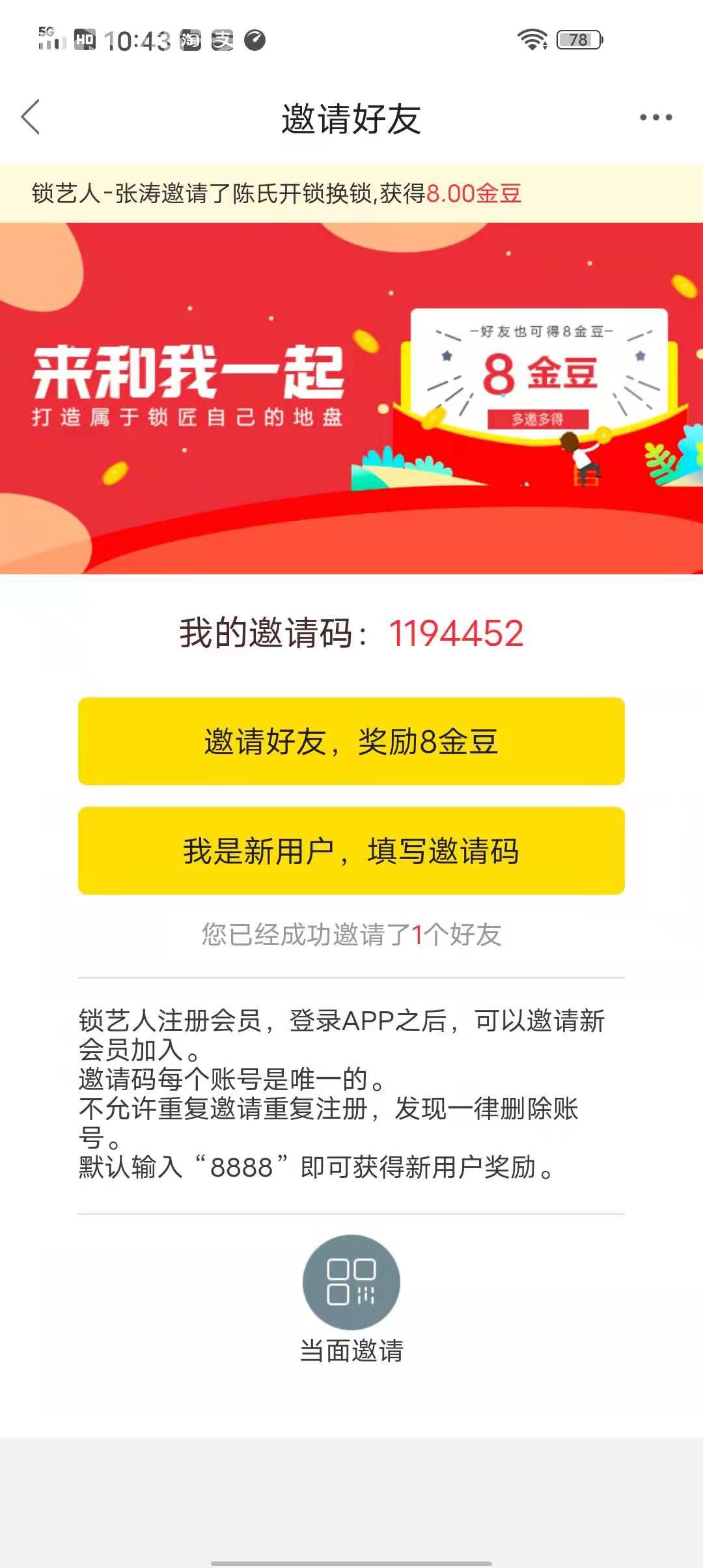Screen dimensions: 703x1568
Task: Open 当面邀请 QR code invite
Action: click(351, 1283)
